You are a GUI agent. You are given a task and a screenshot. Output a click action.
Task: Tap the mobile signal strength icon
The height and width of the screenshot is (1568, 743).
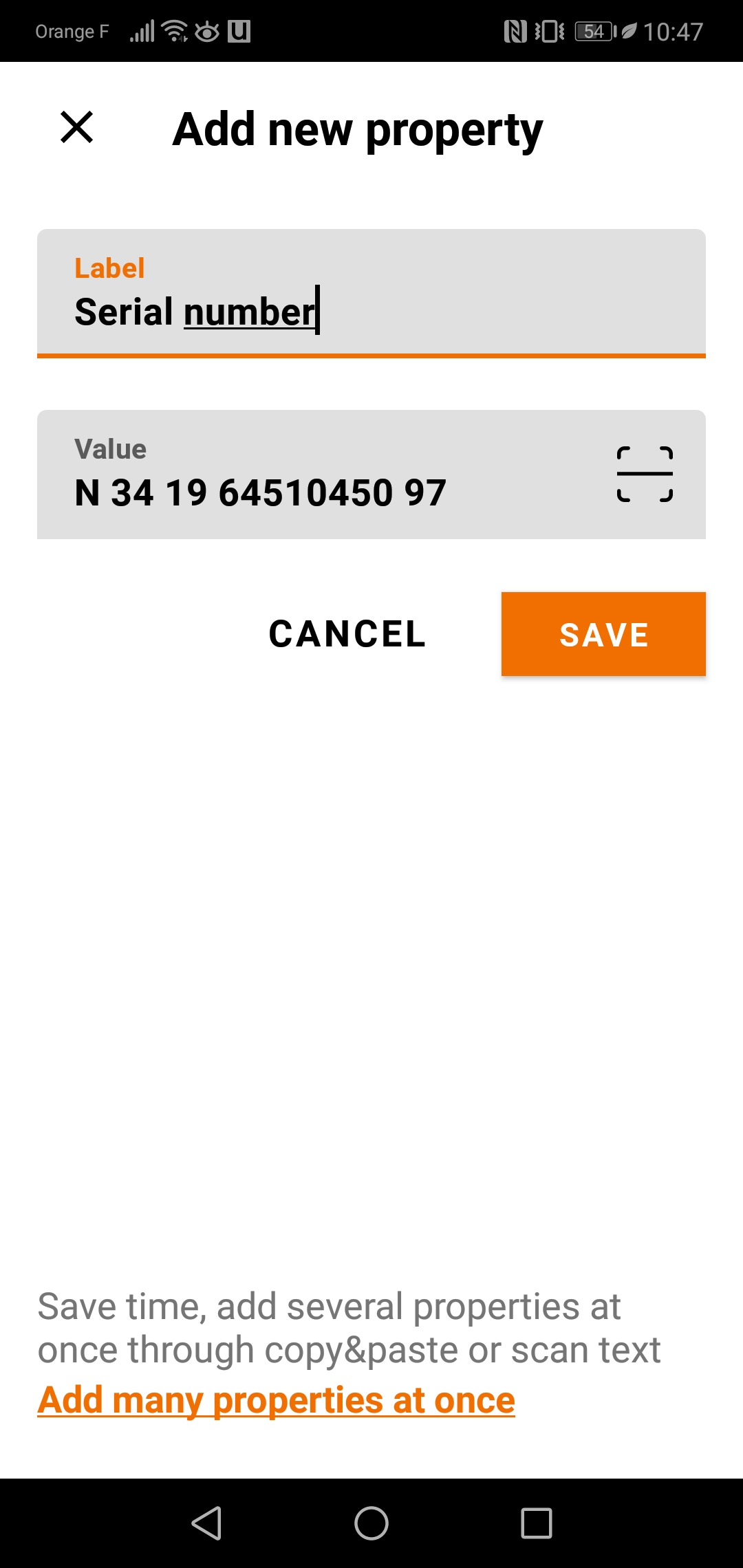[x=142, y=31]
